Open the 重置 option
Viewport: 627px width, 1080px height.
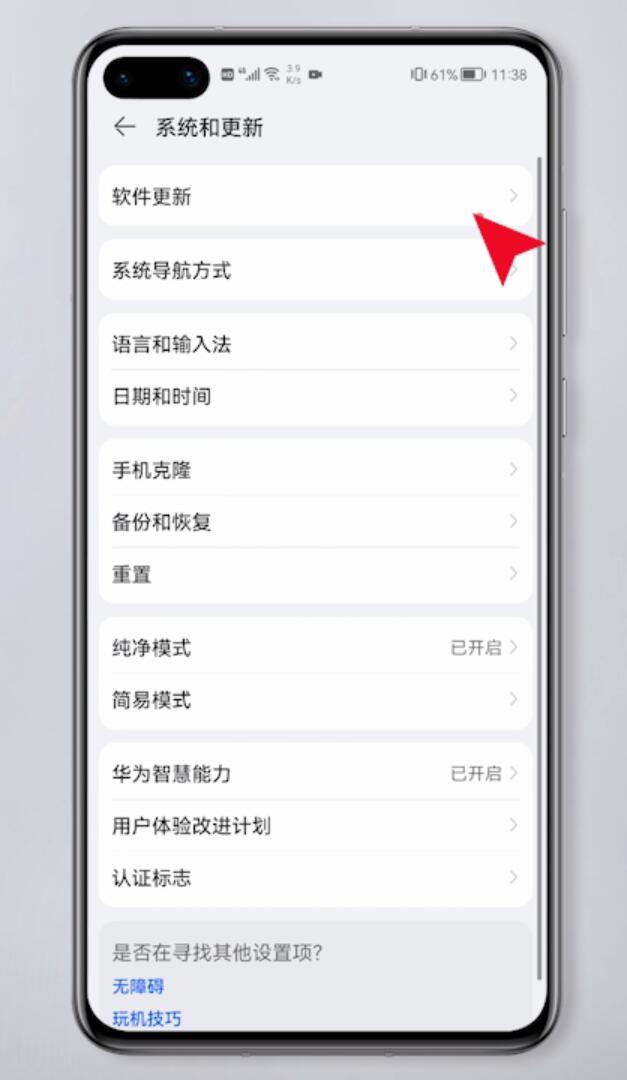tap(316, 574)
